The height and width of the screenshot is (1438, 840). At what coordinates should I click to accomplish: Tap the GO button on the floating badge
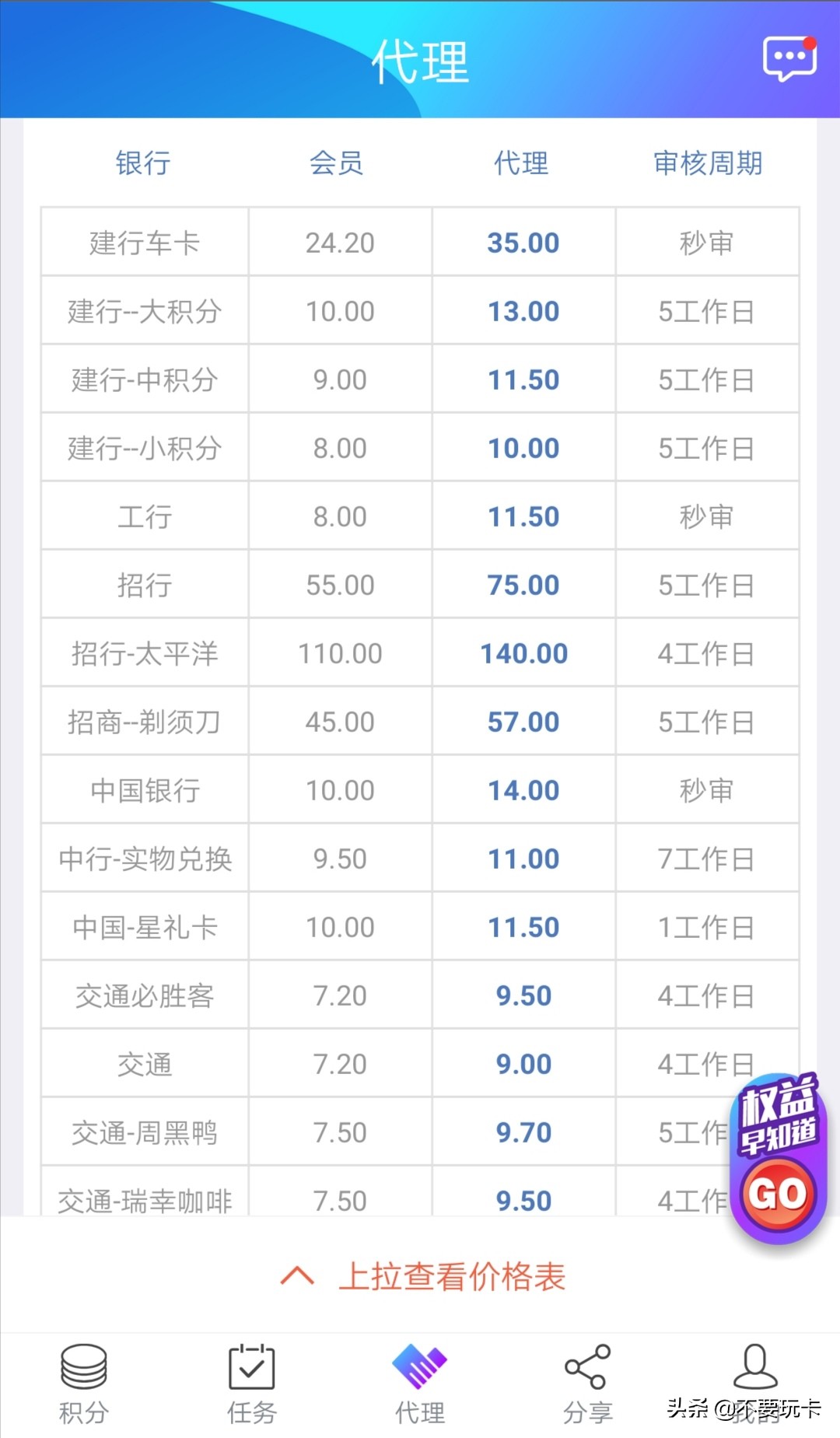tap(778, 1195)
